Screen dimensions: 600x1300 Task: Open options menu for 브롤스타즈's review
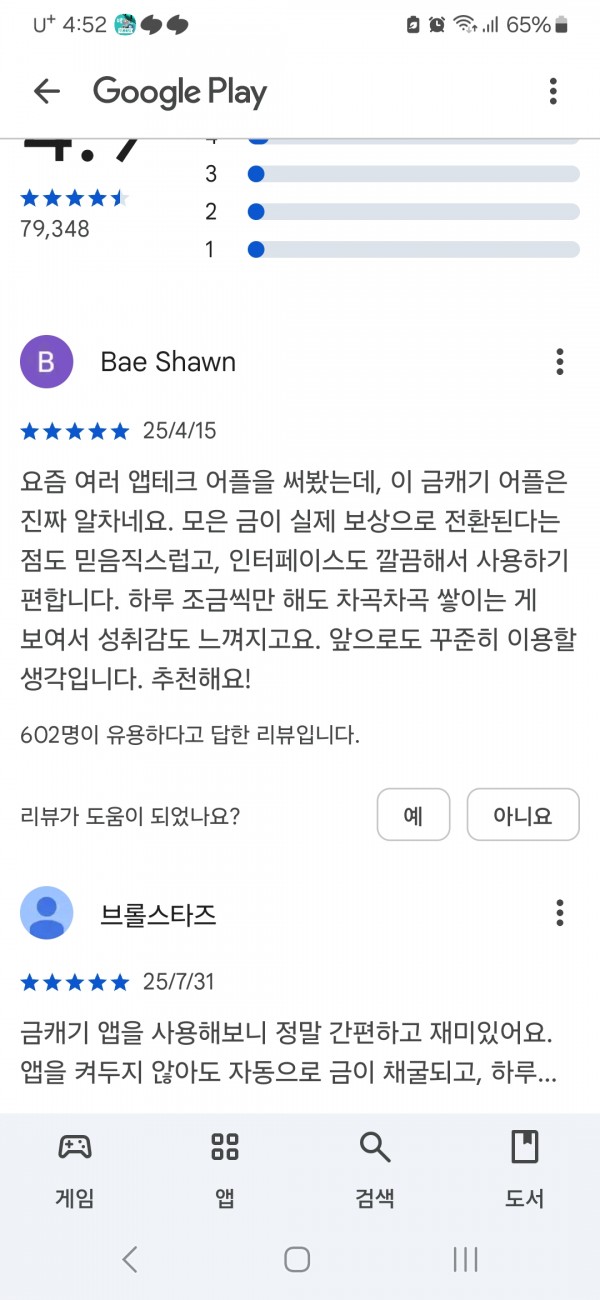pyautogui.click(x=560, y=912)
